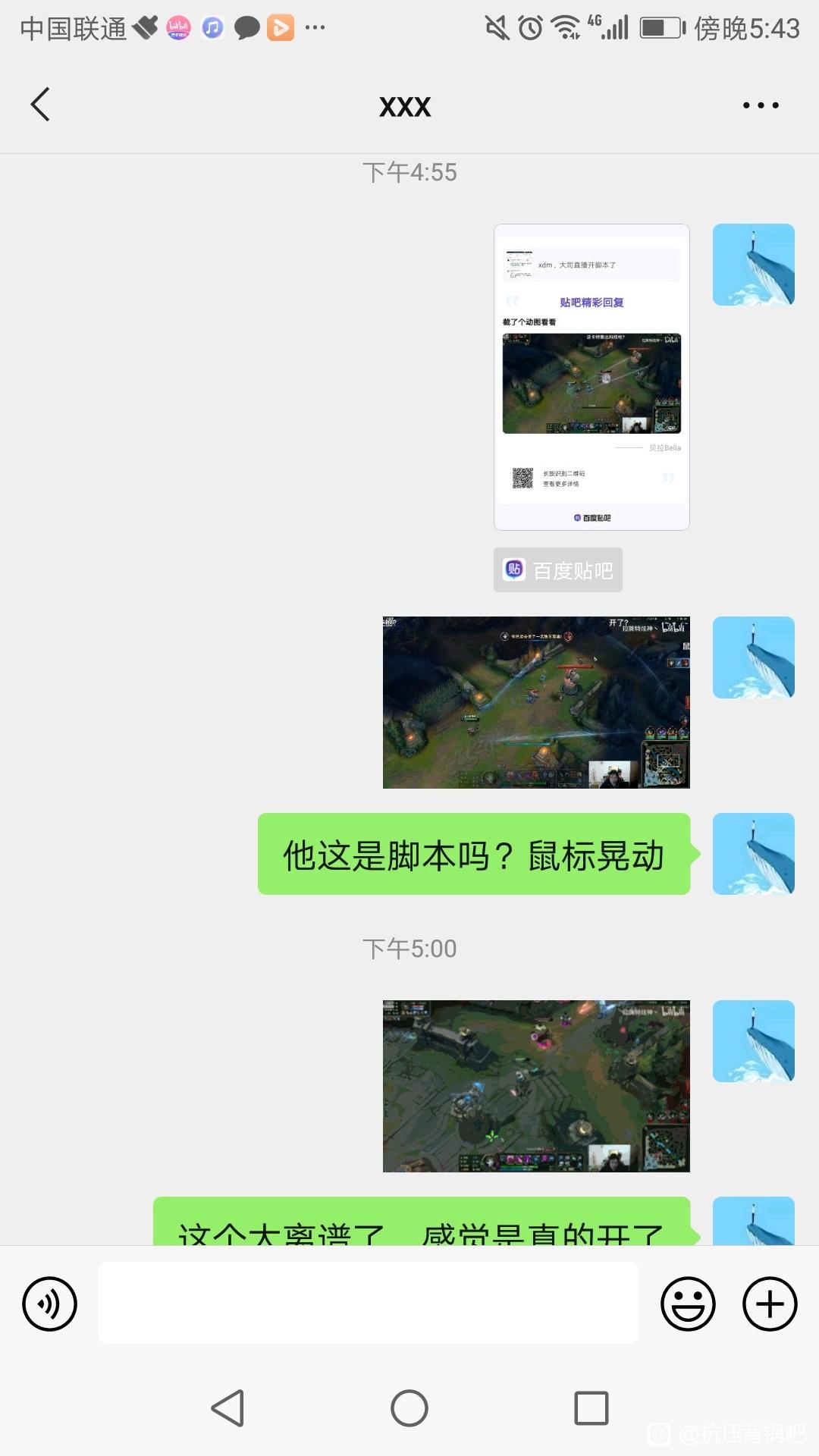This screenshot has width=819, height=1456.
Task: Tap the 百度贴吧 source label
Action: coord(558,570)
